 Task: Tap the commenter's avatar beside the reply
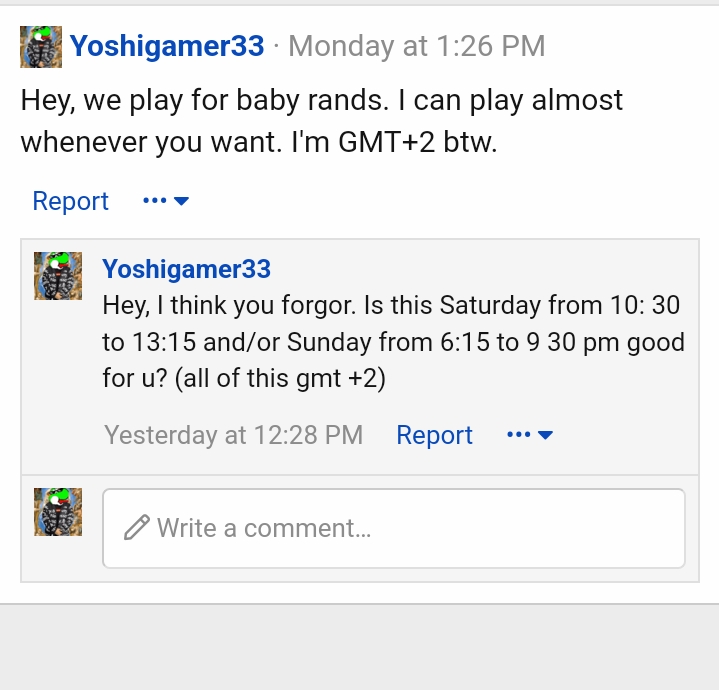point(58,275)
